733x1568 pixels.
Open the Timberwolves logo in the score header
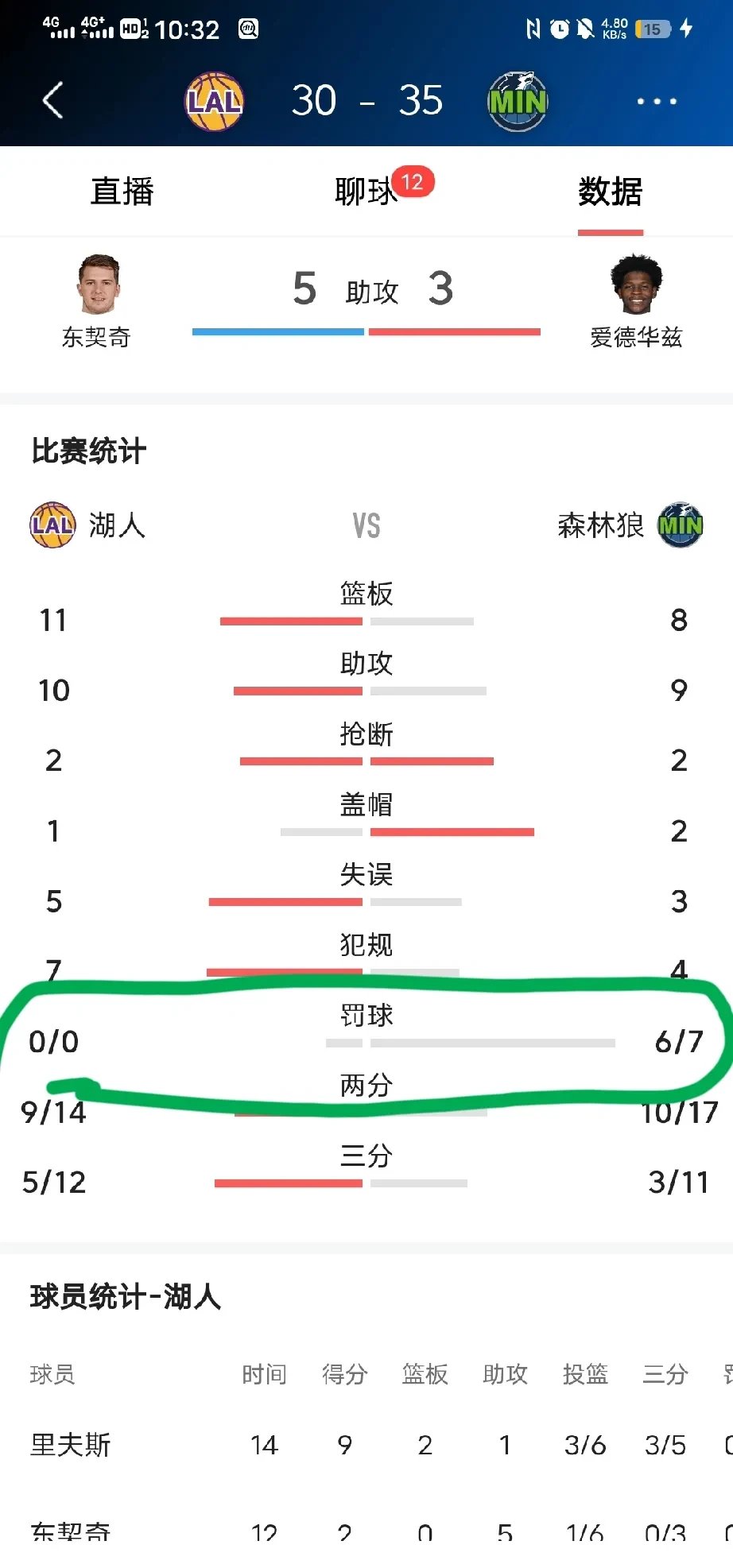(518, 102)
